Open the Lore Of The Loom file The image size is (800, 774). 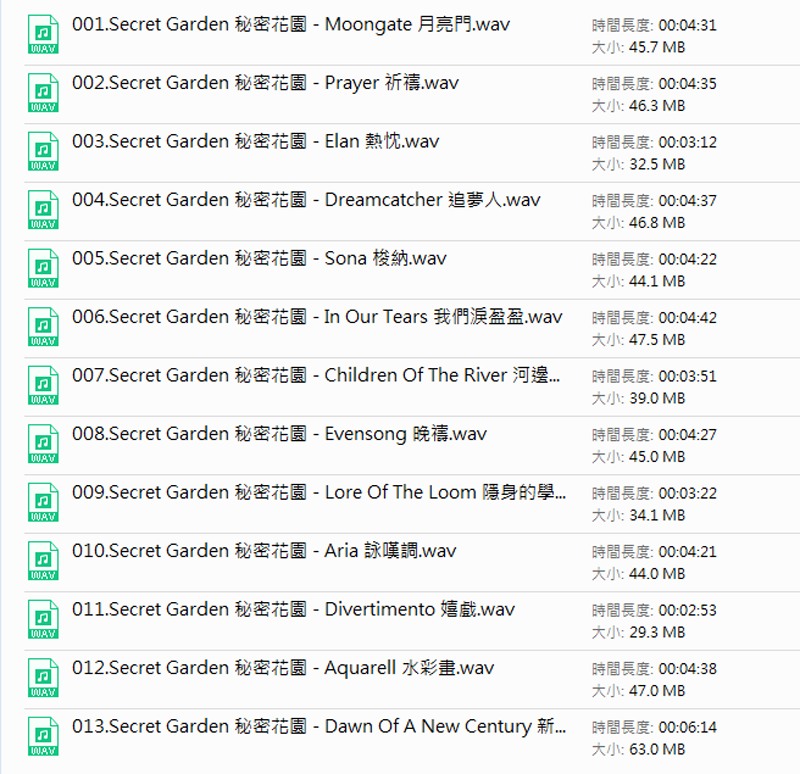319,493
